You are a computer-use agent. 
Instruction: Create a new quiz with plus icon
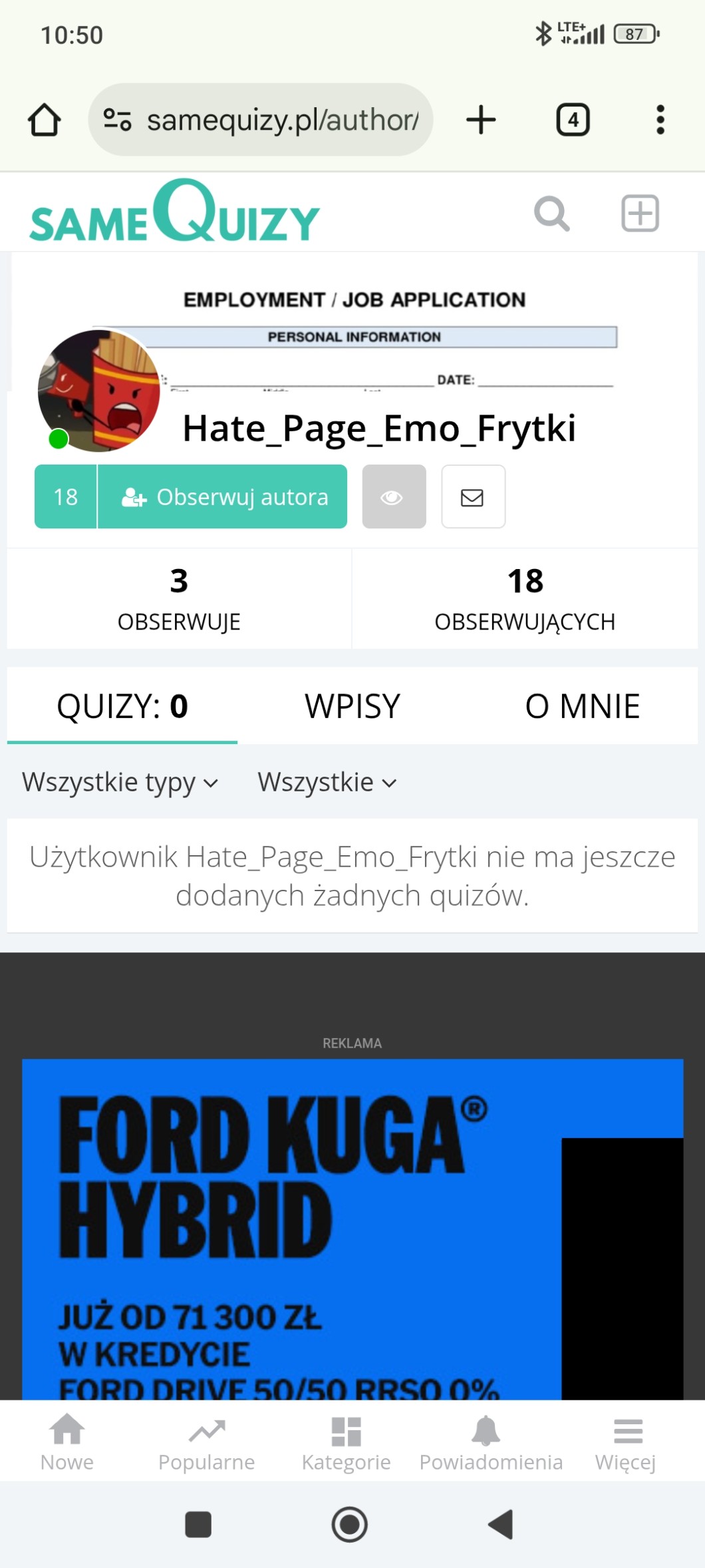(640, 214)
